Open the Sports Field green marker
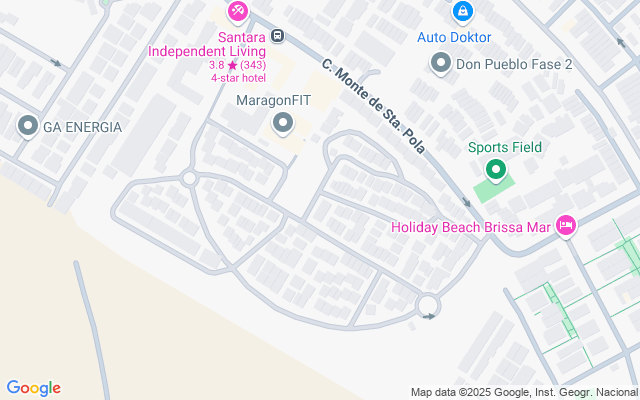This screenshot has height=400, width=640. [x=494, y=170]
